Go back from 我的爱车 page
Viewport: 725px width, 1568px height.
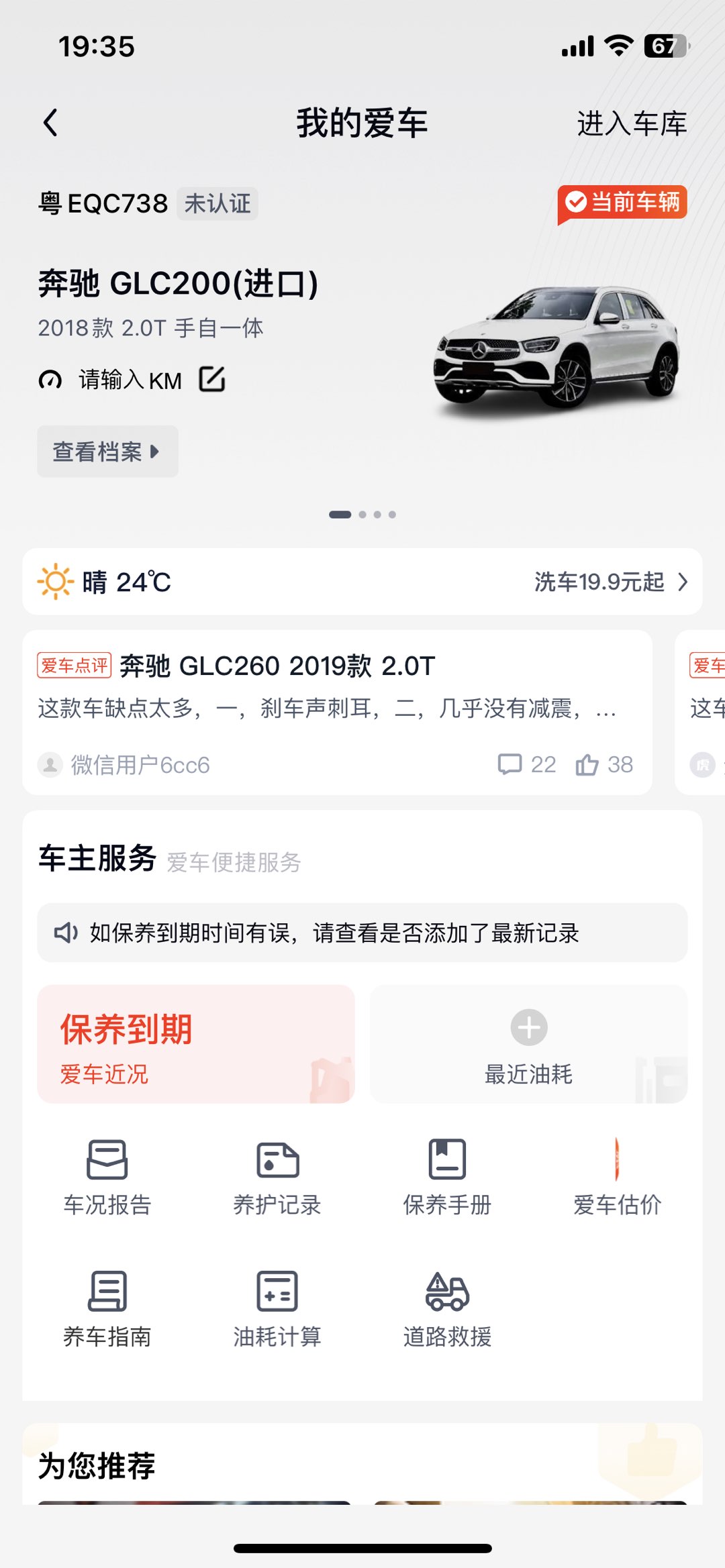coord(50,123)
